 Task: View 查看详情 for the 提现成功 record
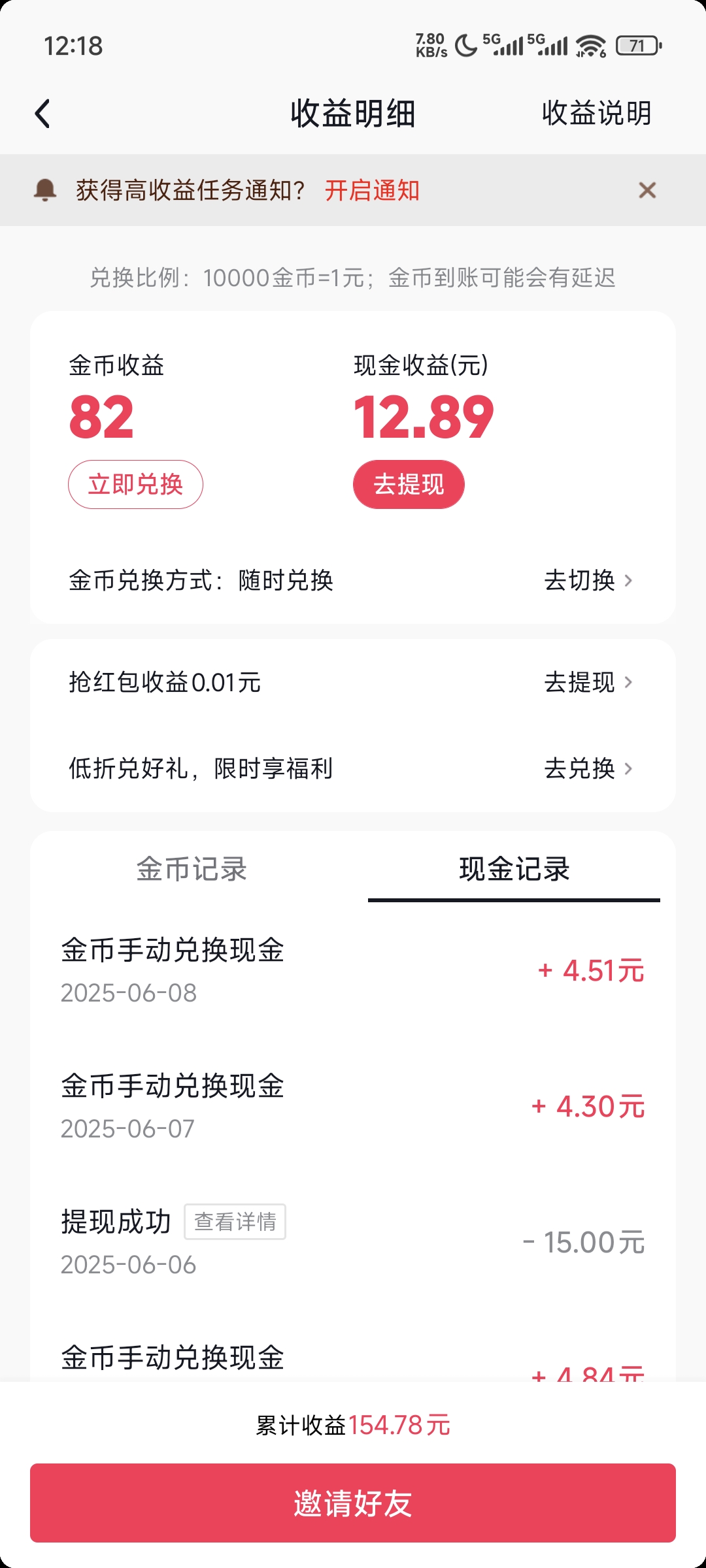pos(235,1222)
